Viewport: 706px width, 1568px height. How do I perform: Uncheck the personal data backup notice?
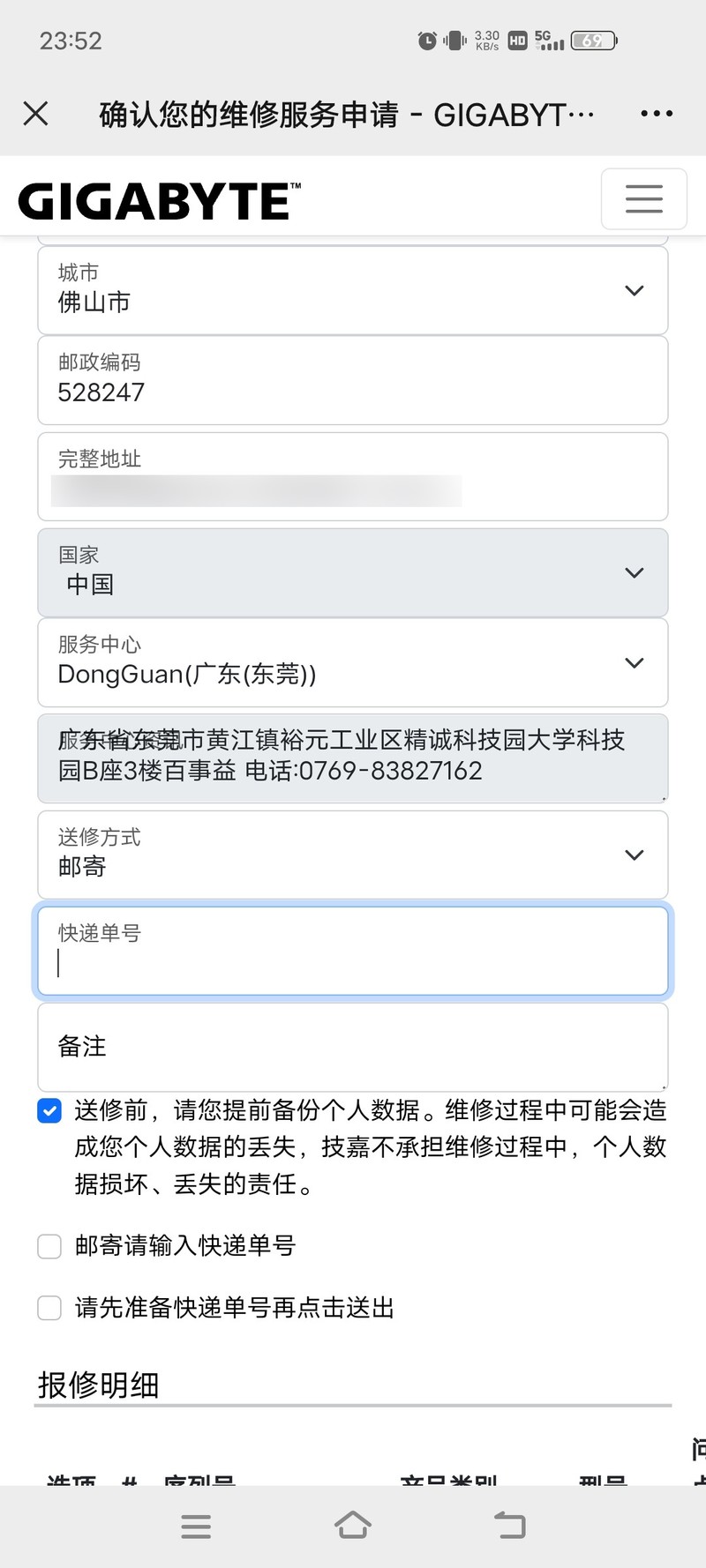pos(49,1112)
